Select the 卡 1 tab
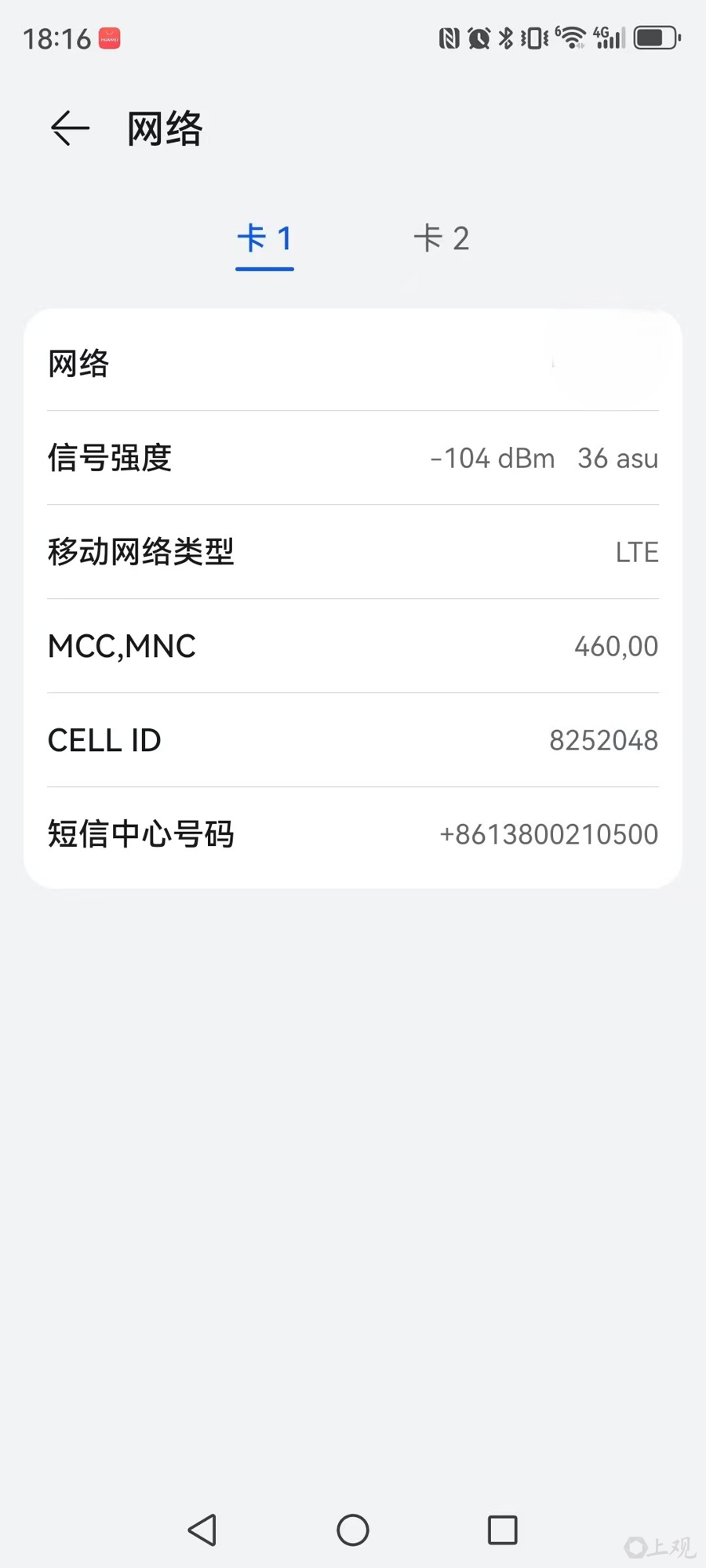Image resolution: width=706 pixels, height=1568 pixels. click(x=265, y=238)
